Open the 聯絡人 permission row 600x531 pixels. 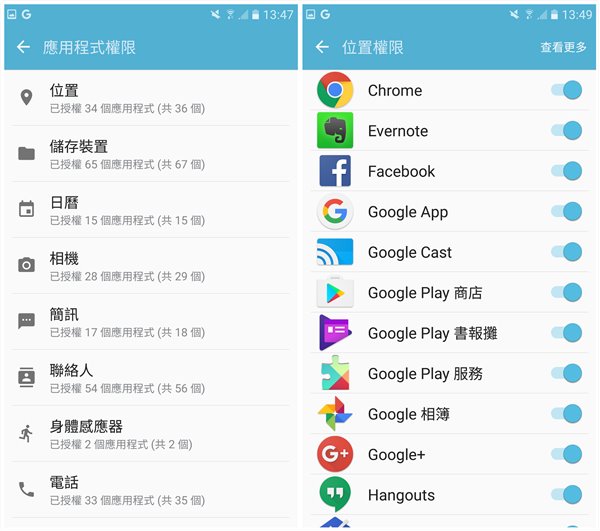(150, 377)
